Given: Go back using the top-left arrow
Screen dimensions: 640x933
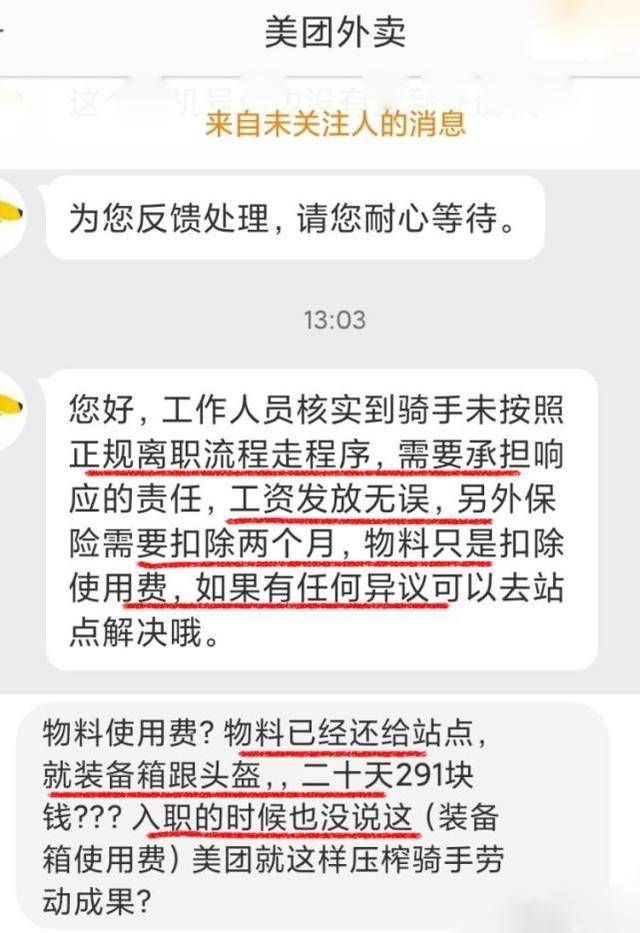Looking at the screenshot, I should pyautogui.click(x=4, y=32).
